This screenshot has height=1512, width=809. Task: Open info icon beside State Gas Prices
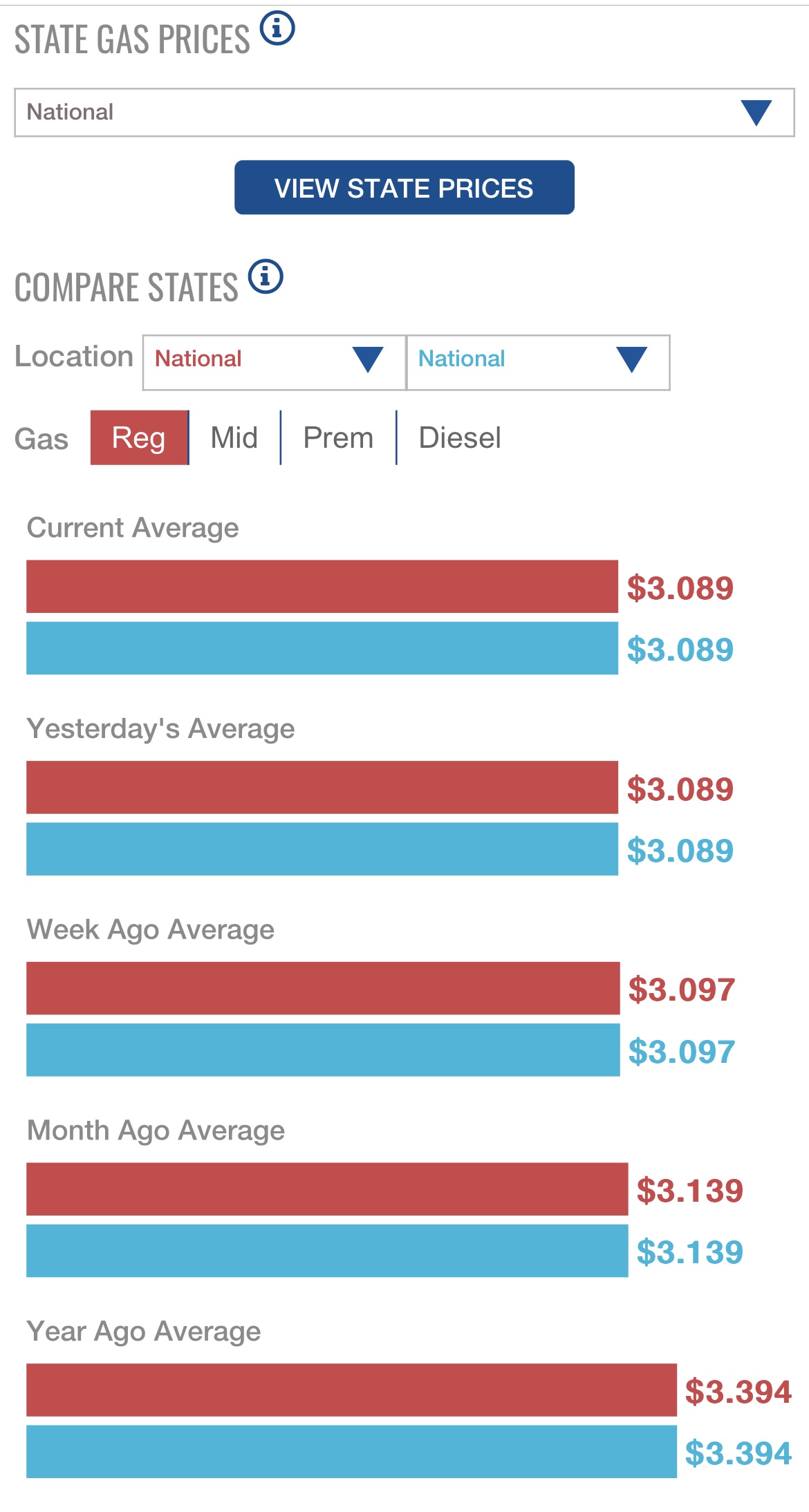click(x=277, y=29)
